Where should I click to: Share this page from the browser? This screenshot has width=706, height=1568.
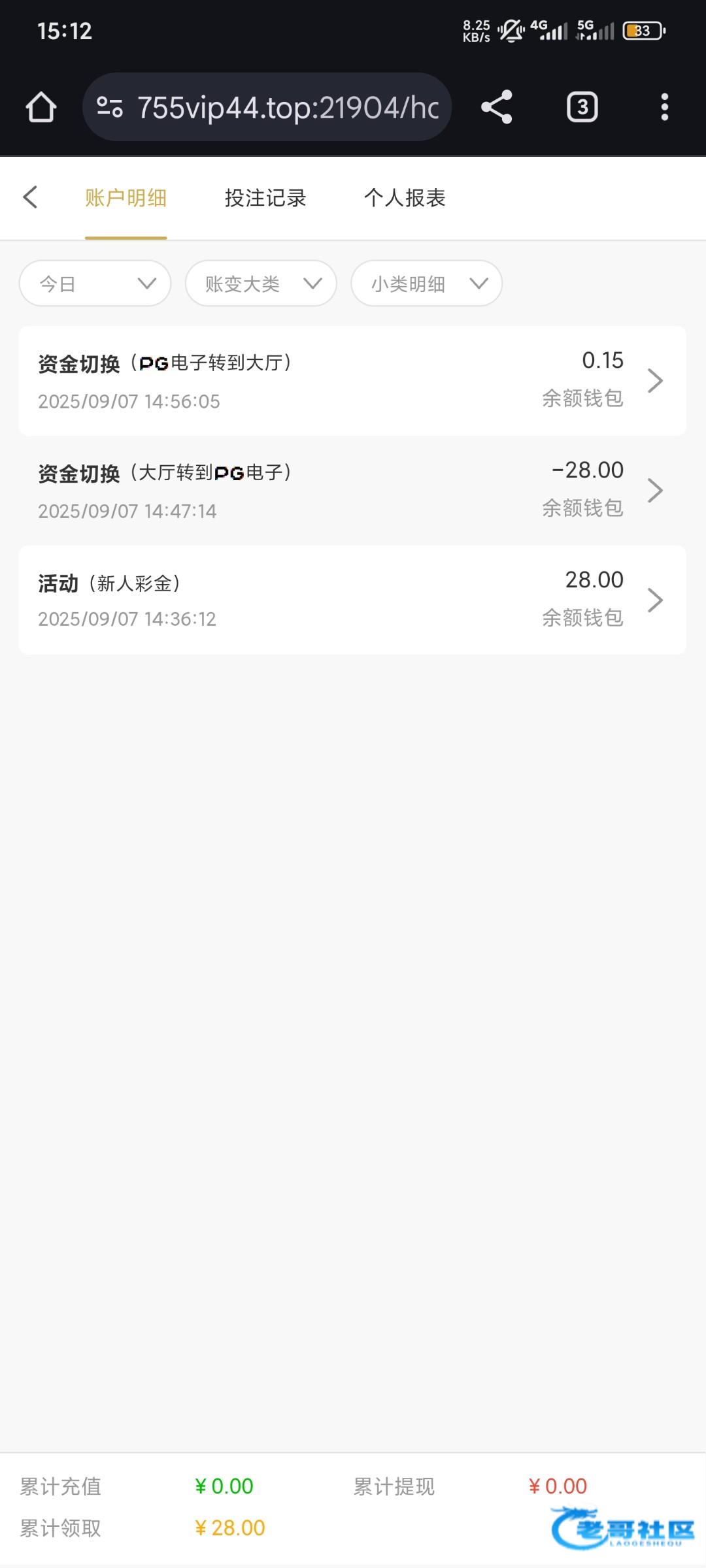[x=497, y=107]
